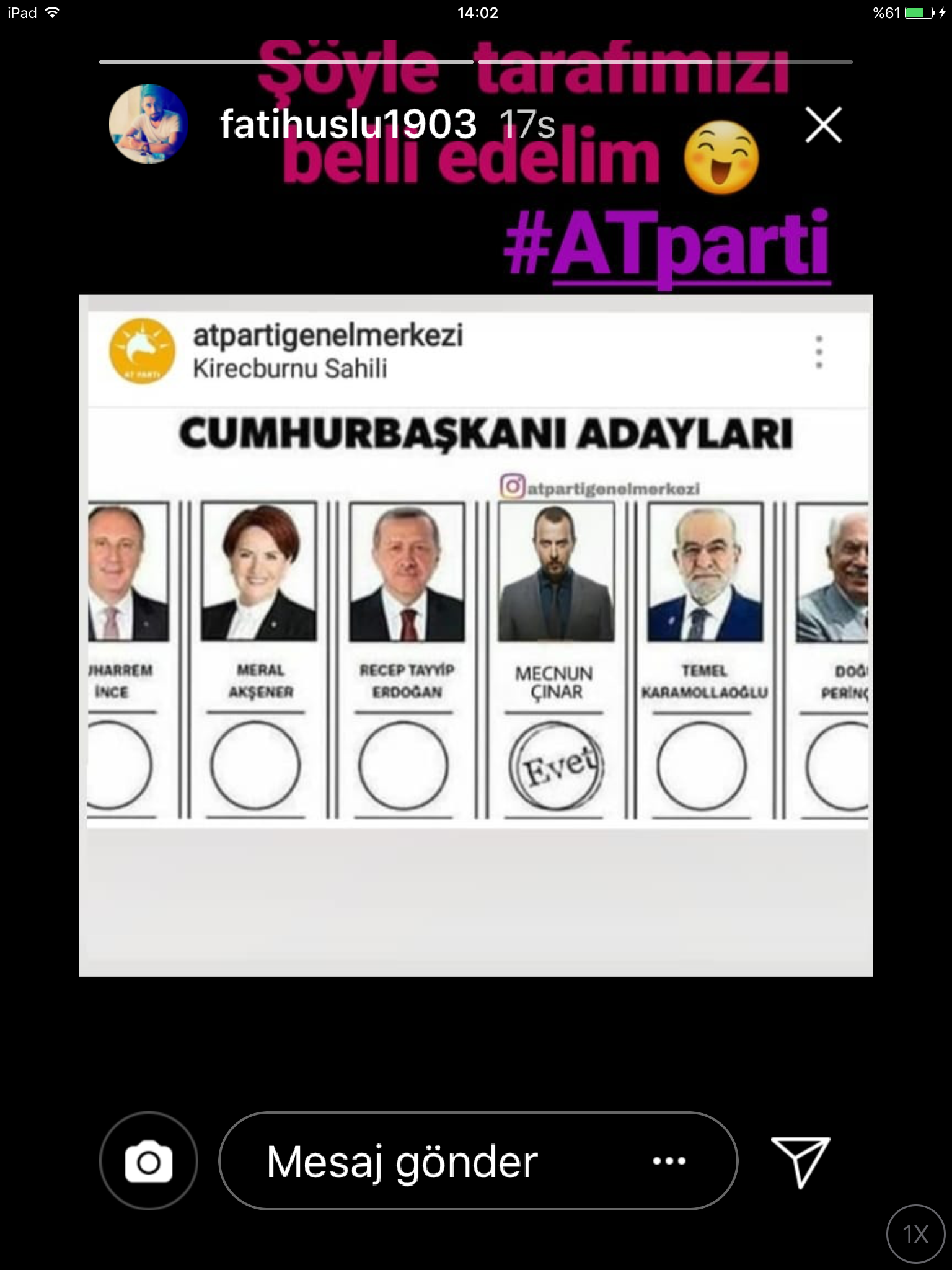The width and height of the screenshot is (952, 1270).
Task: Tap the Mesaj gönder message field
Action: point(434,1161)
